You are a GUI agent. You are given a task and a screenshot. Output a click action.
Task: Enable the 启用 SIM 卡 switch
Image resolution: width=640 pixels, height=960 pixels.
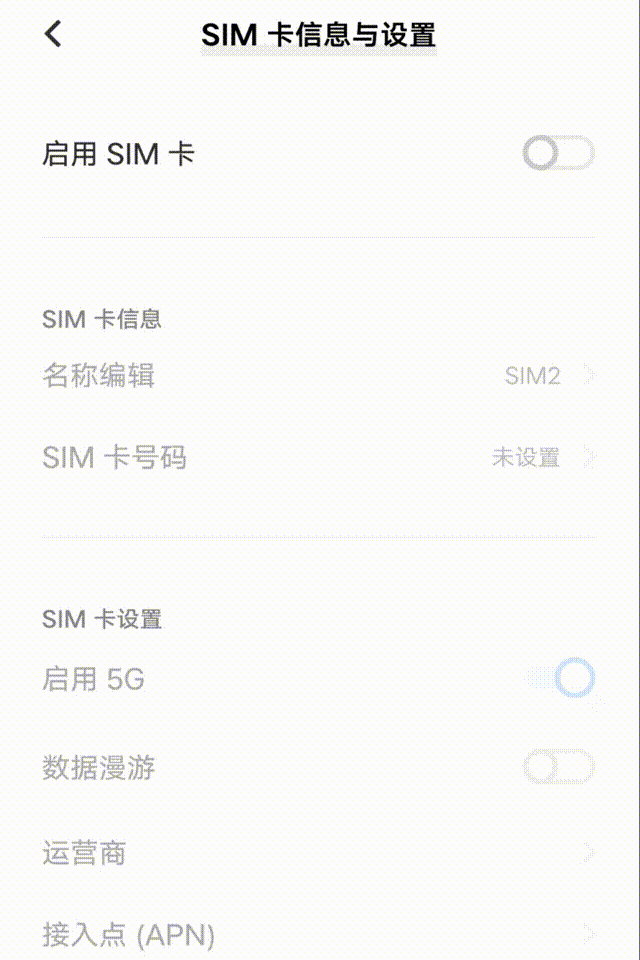(x=558, y=154)
